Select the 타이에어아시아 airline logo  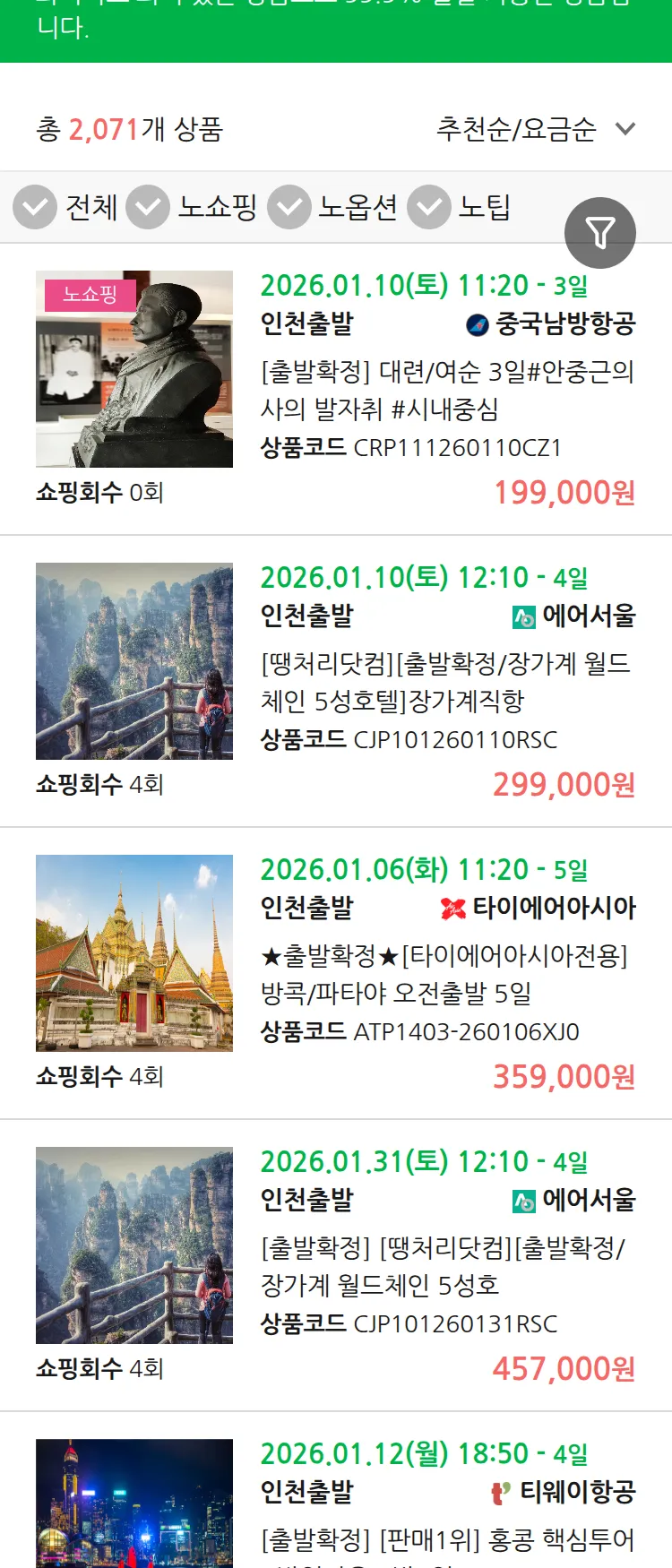click(x=452, y=908)
